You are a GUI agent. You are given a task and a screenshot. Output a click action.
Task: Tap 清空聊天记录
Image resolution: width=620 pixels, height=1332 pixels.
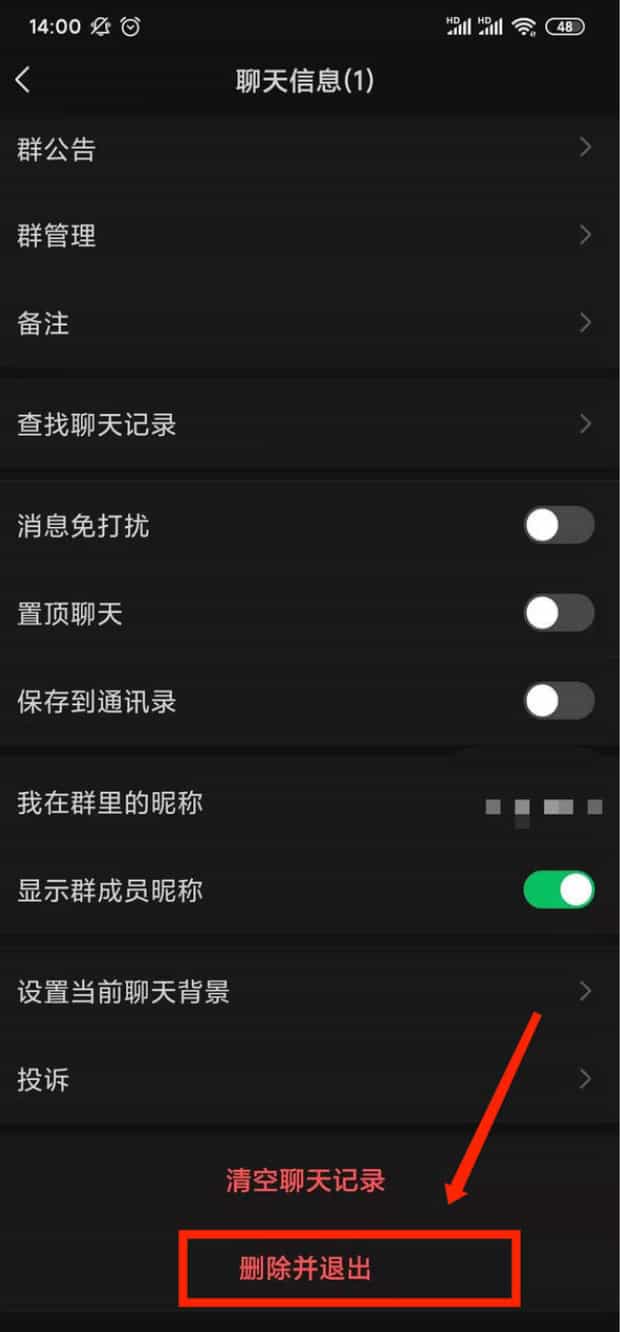click(306, 1180)
